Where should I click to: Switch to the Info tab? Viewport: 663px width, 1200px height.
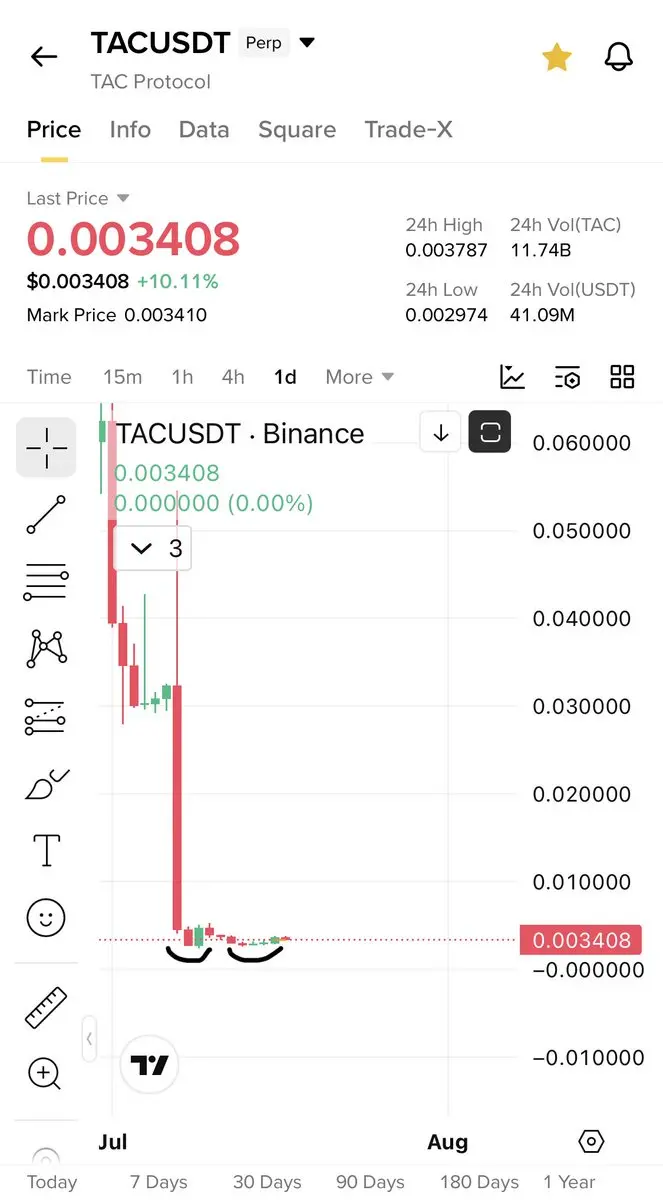[130, 129]
